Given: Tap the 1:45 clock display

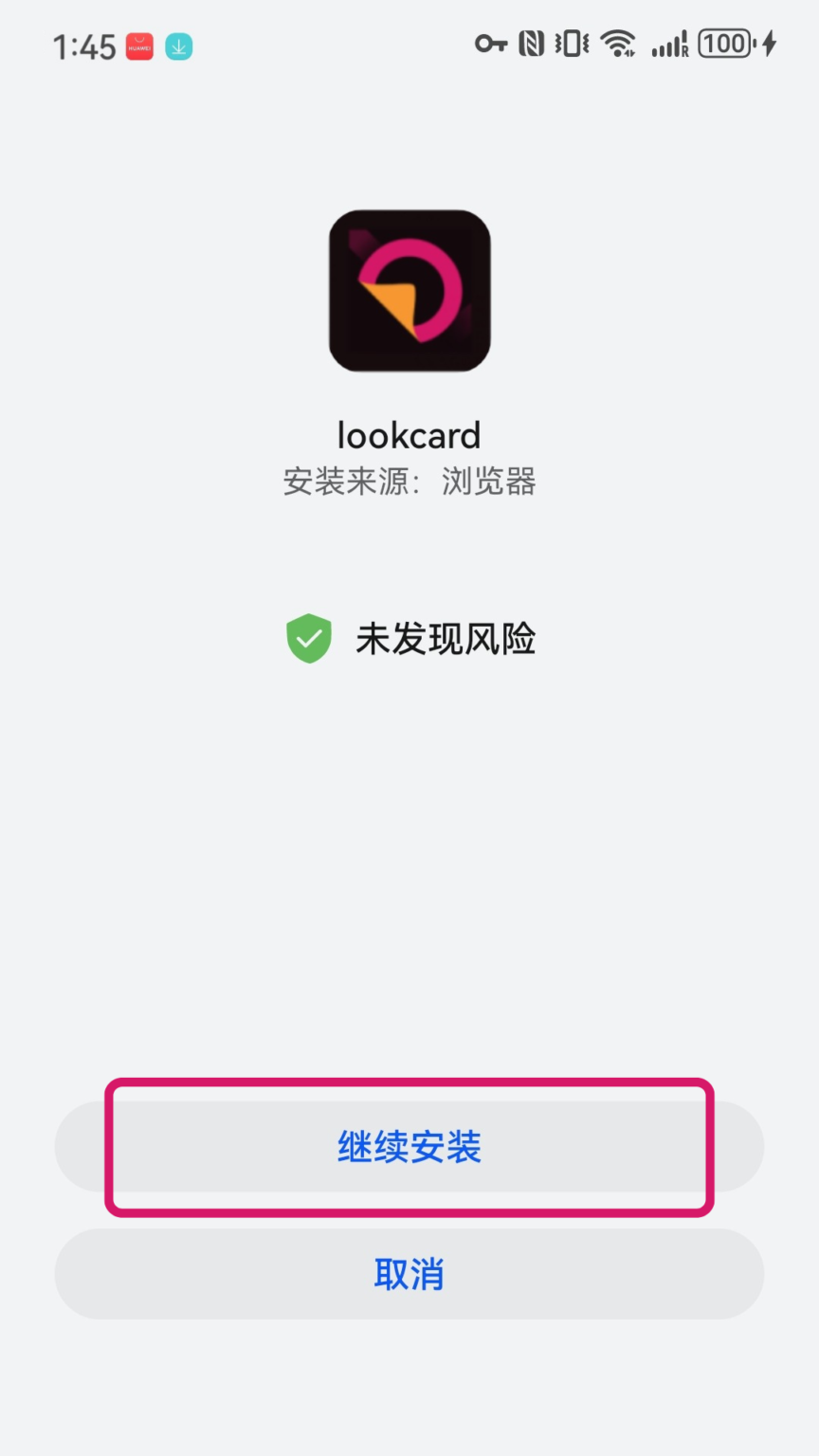Looking at the screenshot, I should 84,45.
